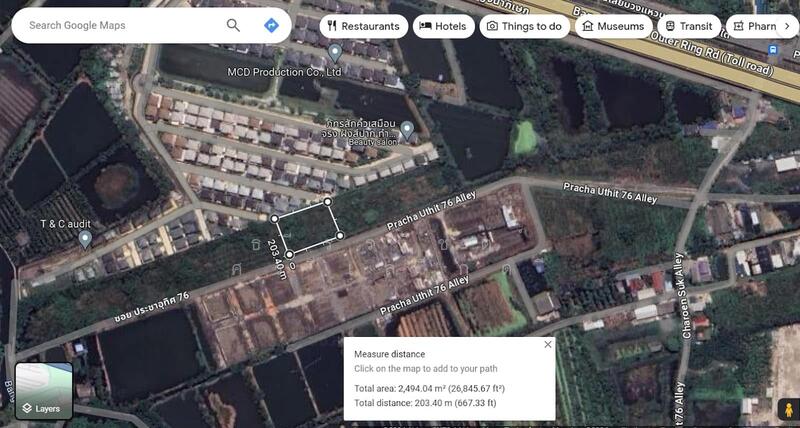Open the T & C audit place pin
This screenshot has height=428, width=800.
(85, 239)
